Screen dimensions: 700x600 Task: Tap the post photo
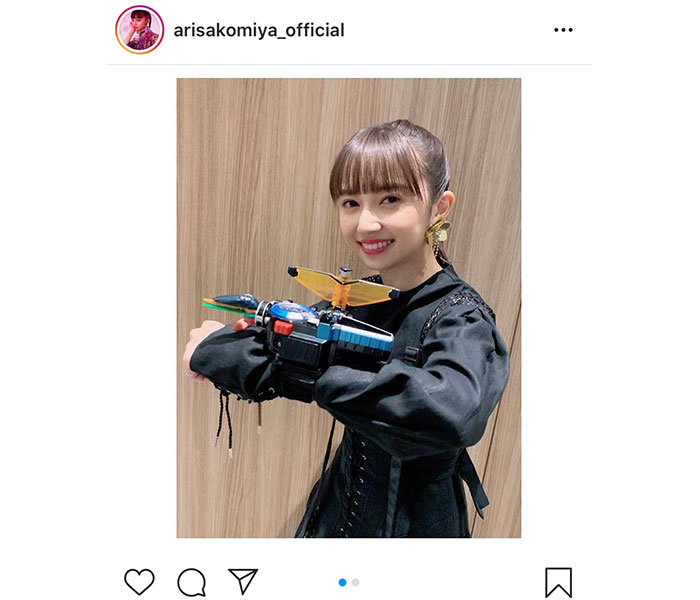(349, 308)
